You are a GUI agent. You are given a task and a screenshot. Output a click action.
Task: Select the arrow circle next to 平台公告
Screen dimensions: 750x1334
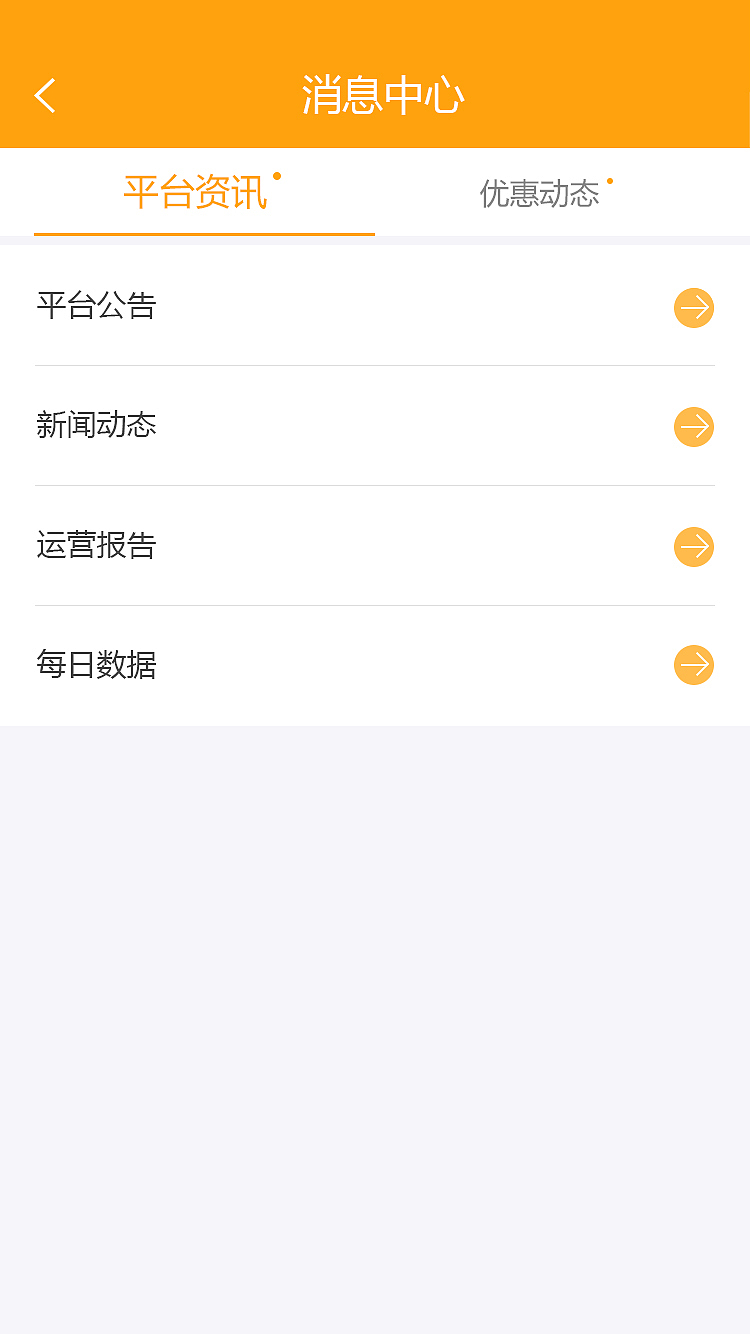tap(693, 308)
